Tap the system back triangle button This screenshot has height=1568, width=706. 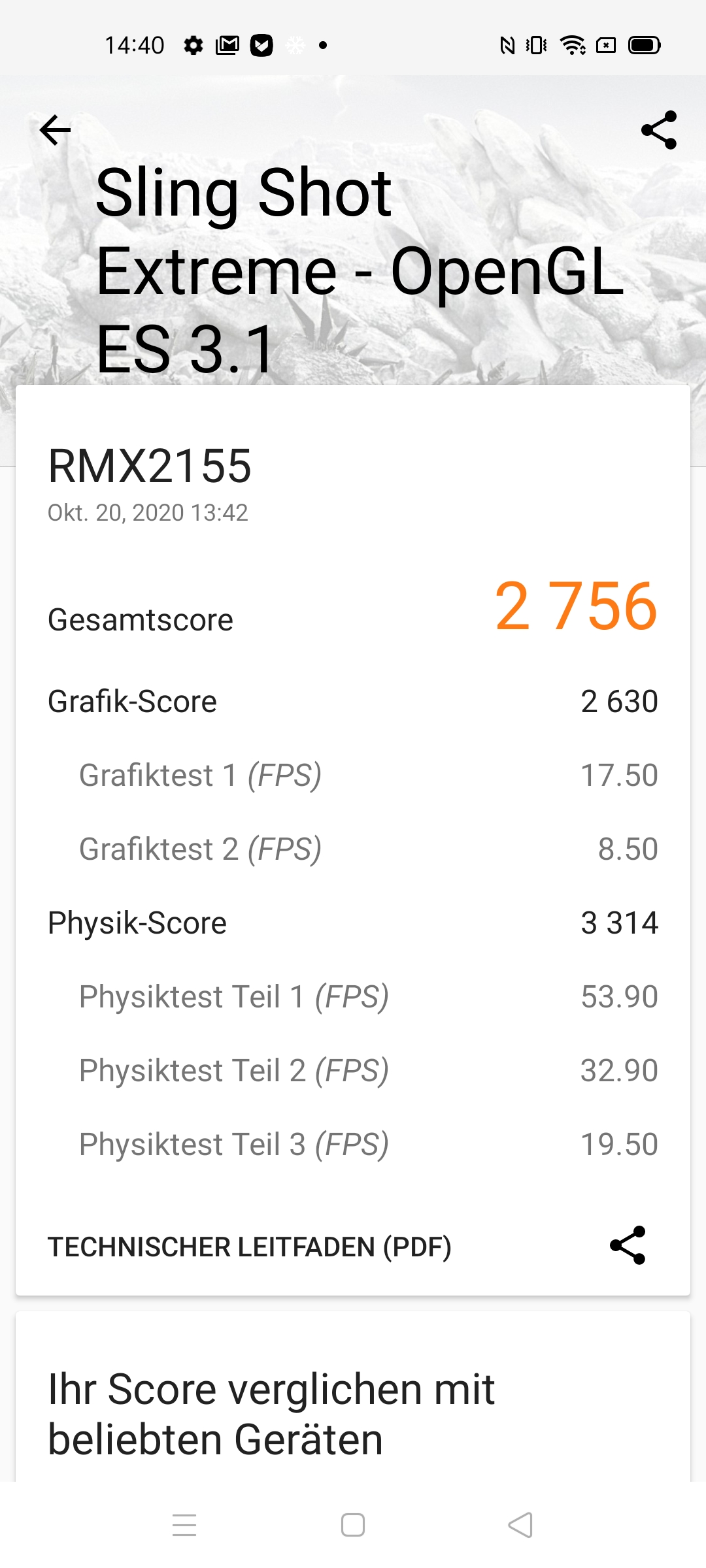(x=520, y=1525)
